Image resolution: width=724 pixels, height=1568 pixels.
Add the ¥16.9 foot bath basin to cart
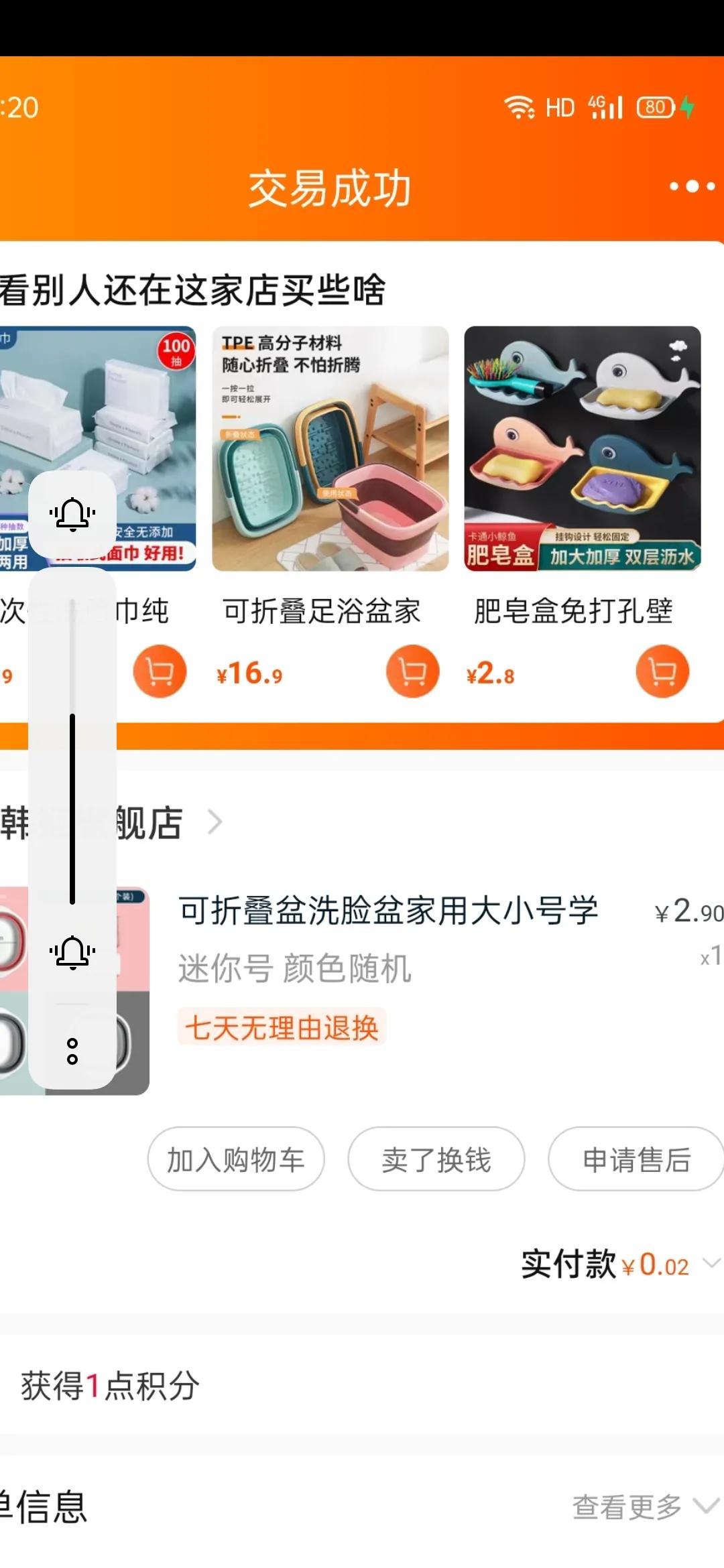click(412, 671)
